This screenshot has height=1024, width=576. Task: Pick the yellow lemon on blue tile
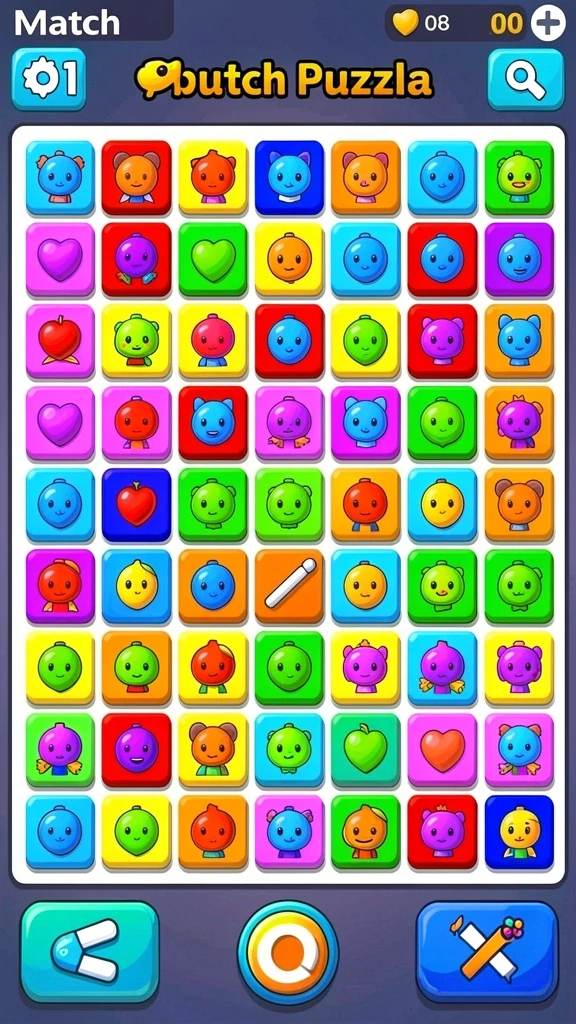[x=136, y=586]
